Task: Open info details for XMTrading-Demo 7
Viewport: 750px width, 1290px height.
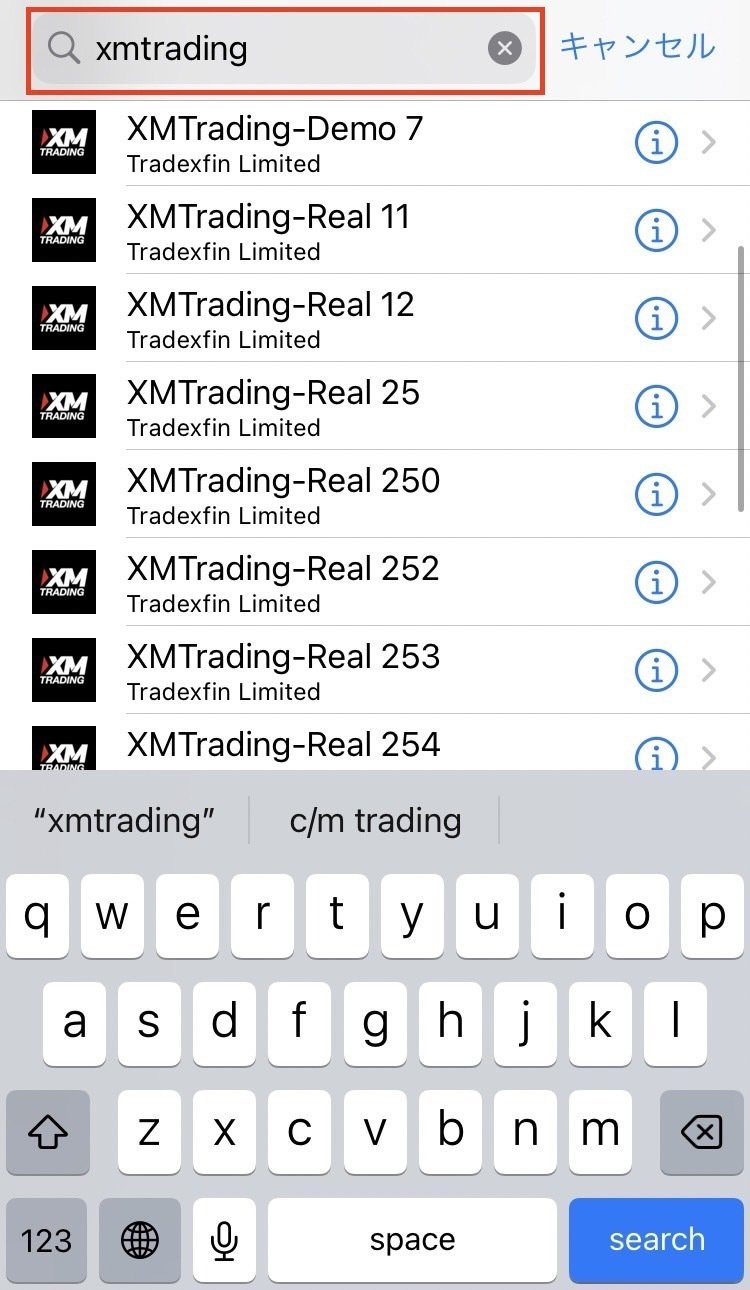Action: 657,143
